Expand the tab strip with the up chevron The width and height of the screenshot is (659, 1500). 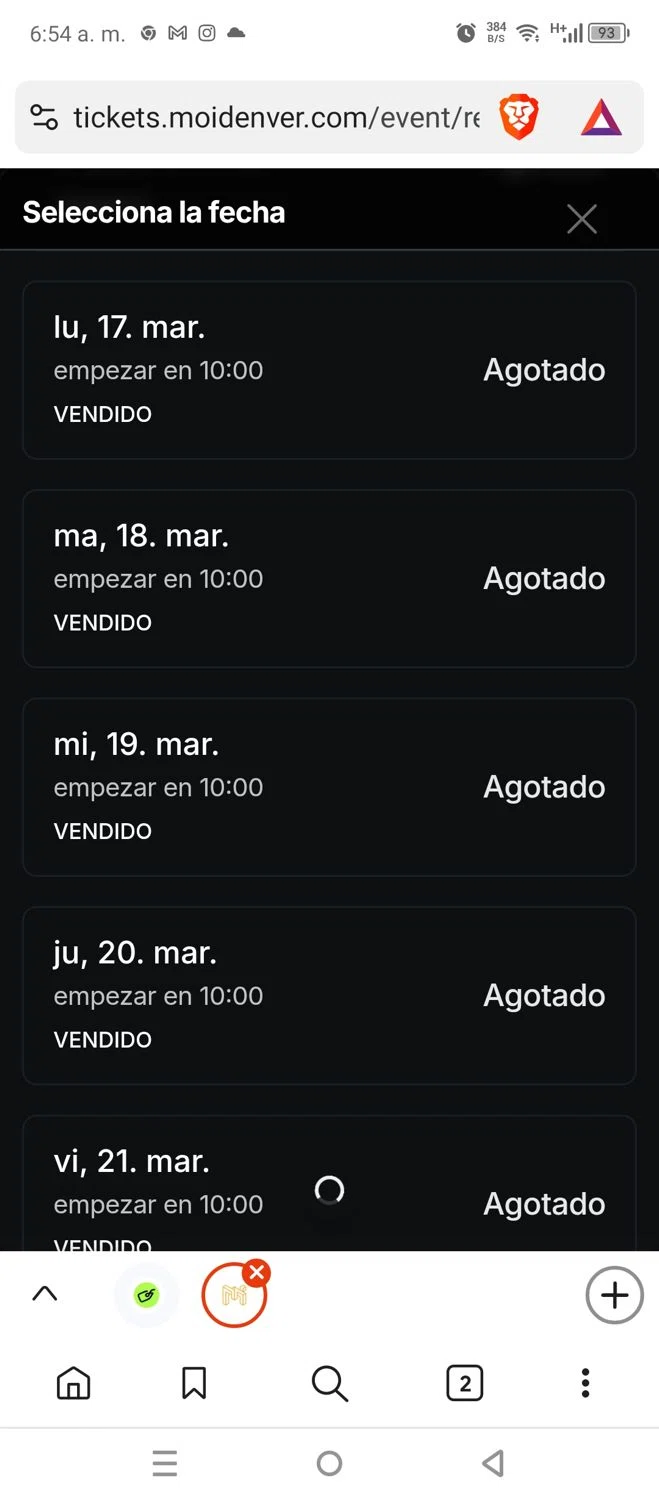(x=45, y=1294)
